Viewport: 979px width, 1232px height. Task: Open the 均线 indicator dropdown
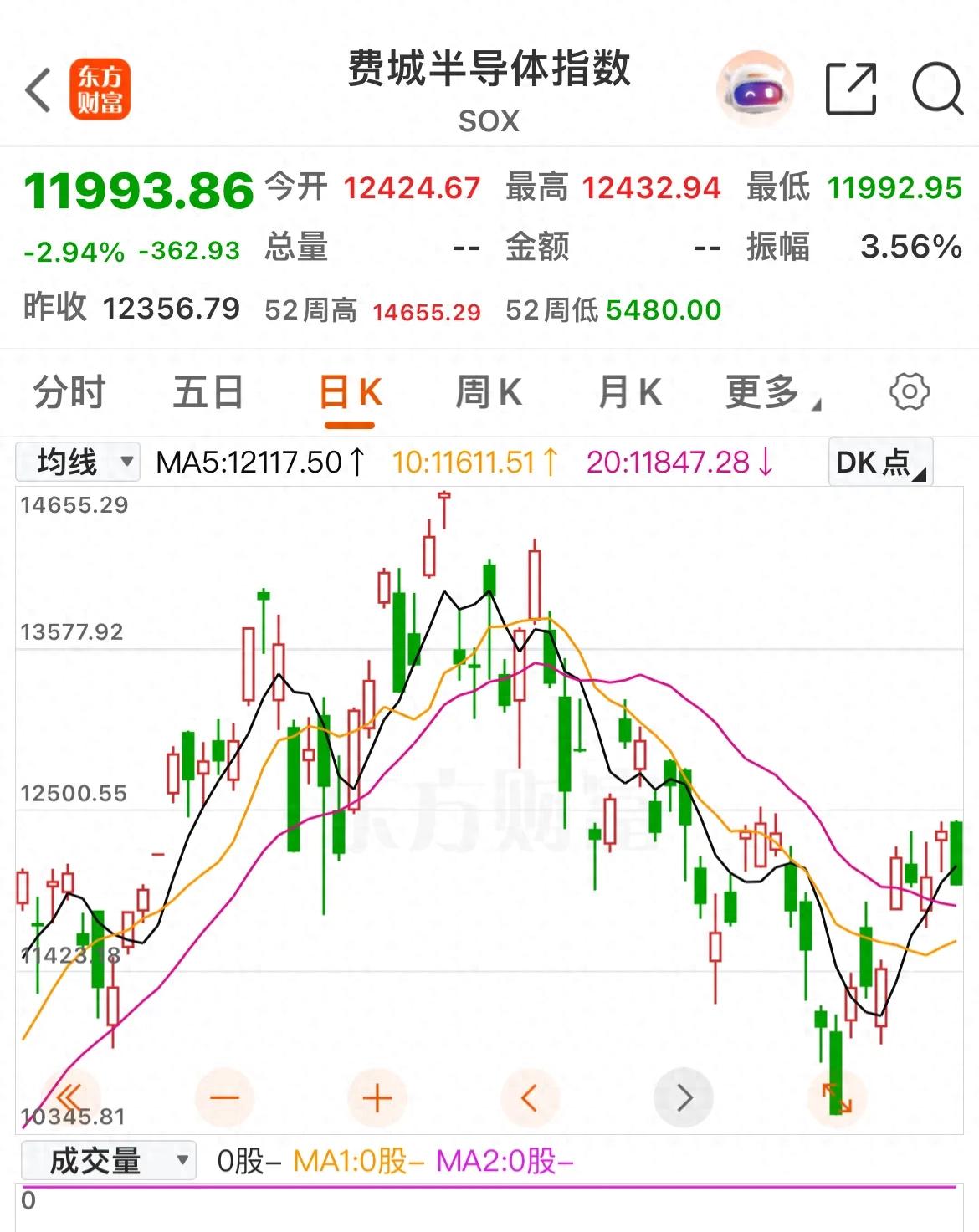pos(78,462)
